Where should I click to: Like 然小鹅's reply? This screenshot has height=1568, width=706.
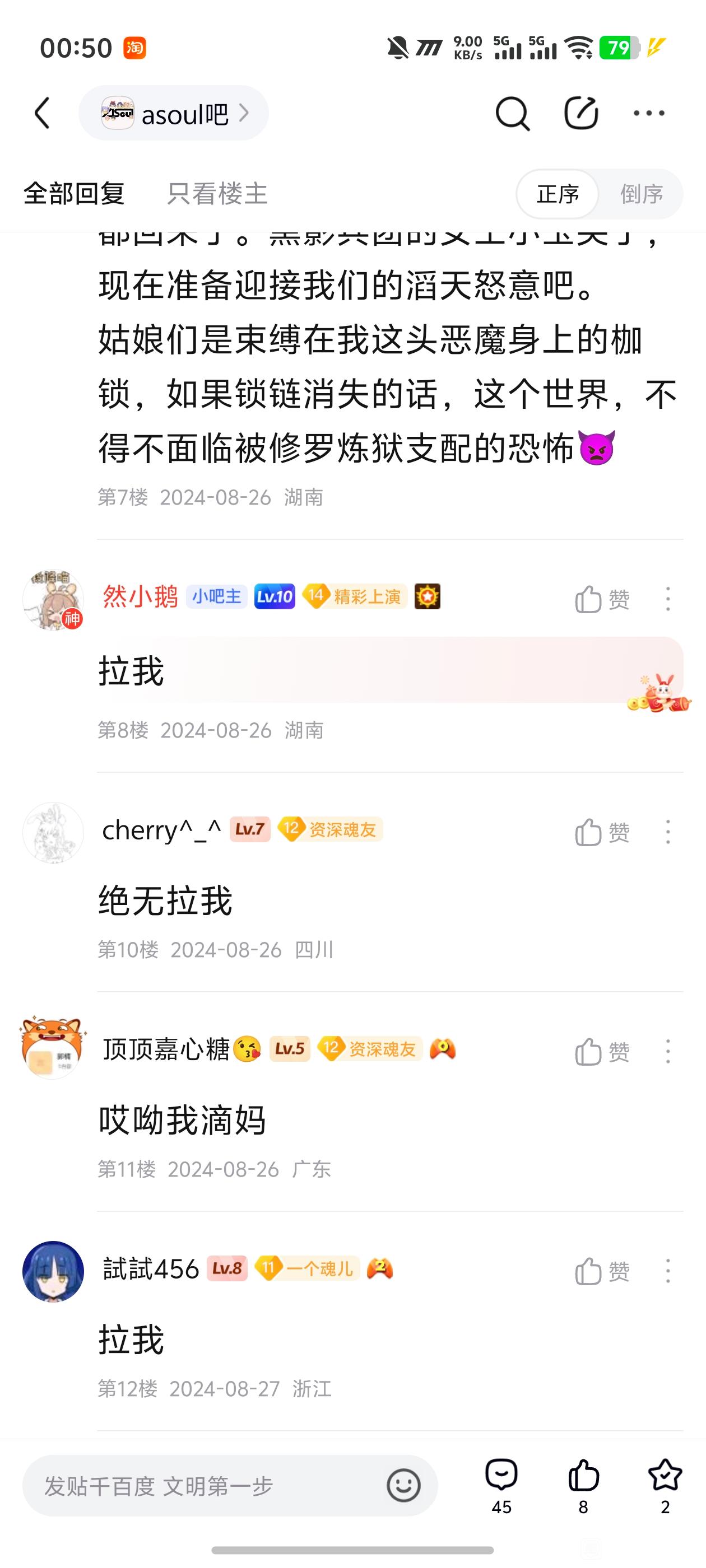pos(601,600)
